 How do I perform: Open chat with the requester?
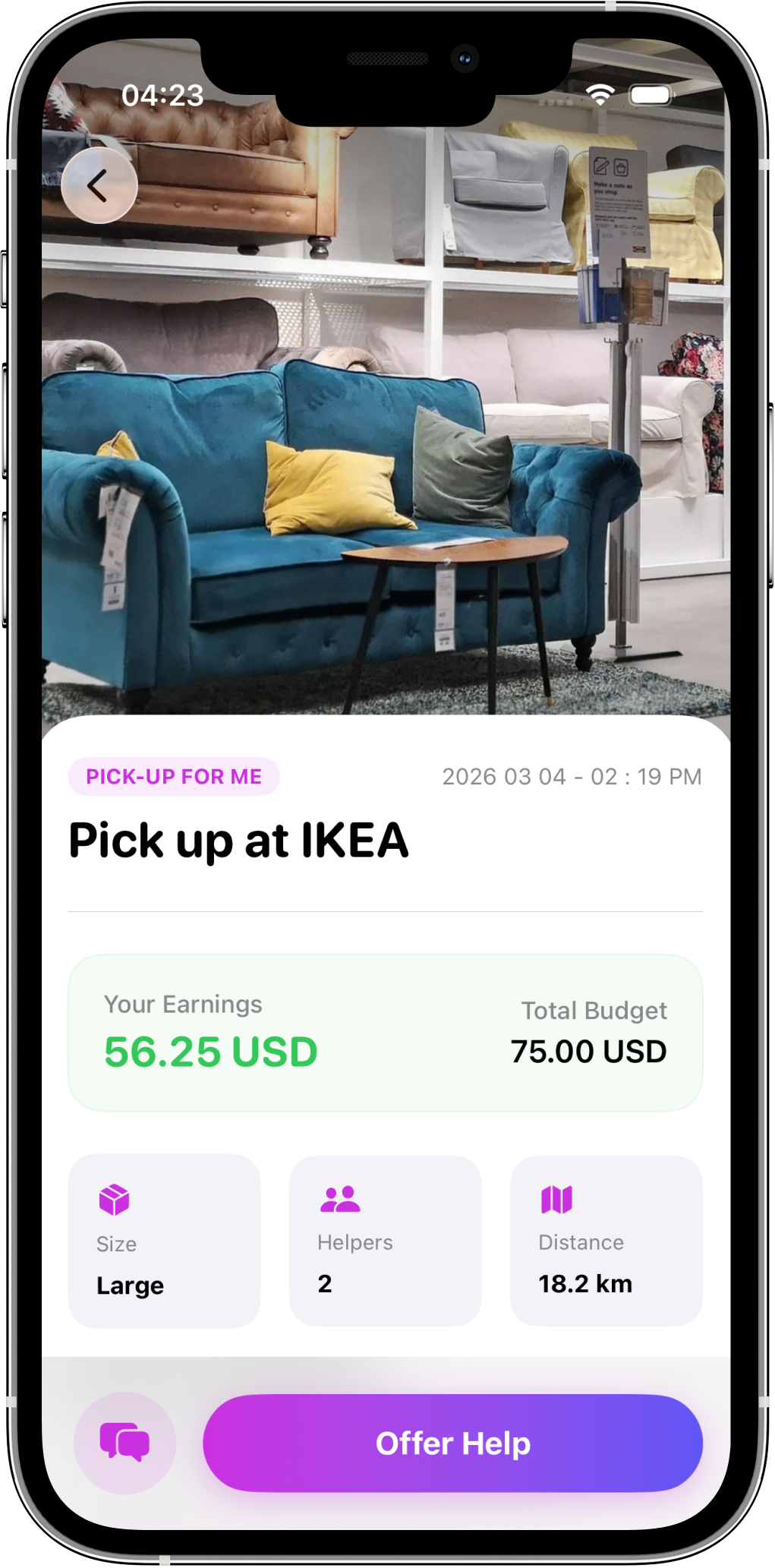[124, 1442]
